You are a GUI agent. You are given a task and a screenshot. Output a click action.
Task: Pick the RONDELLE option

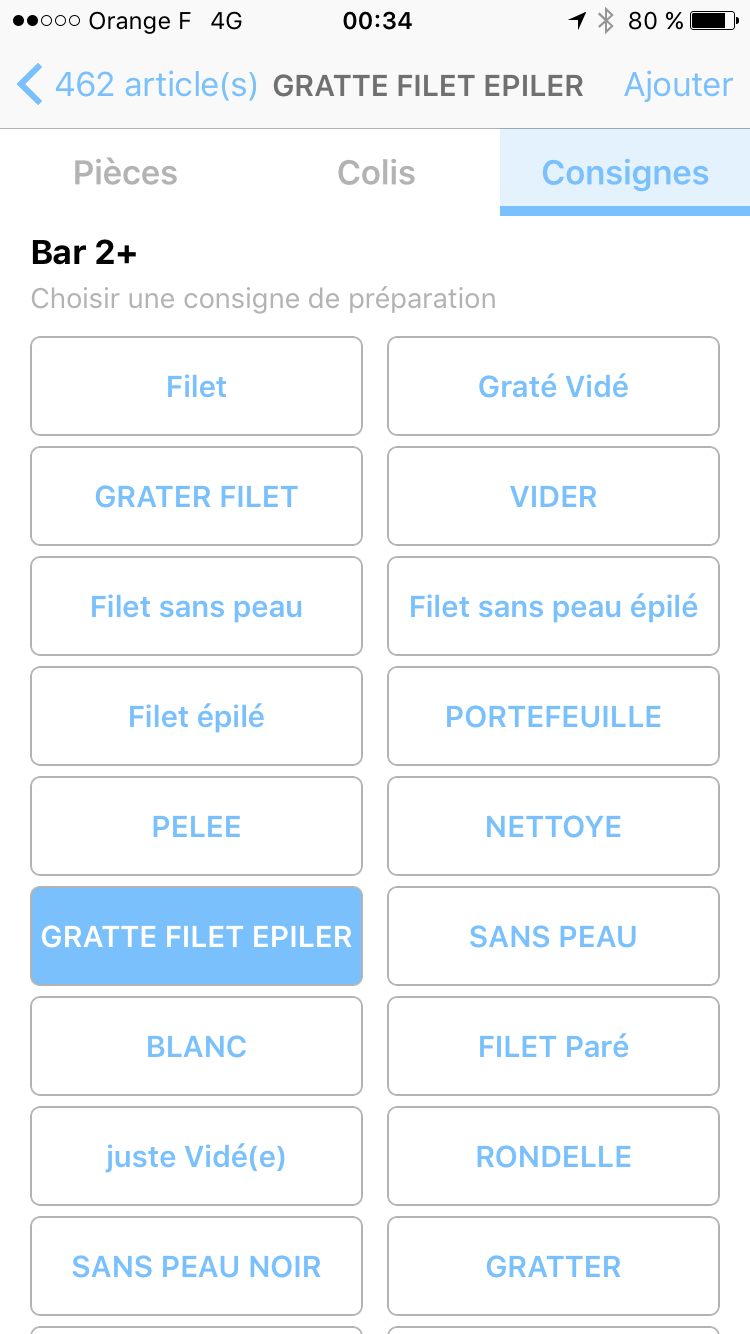pos(553,1156)
